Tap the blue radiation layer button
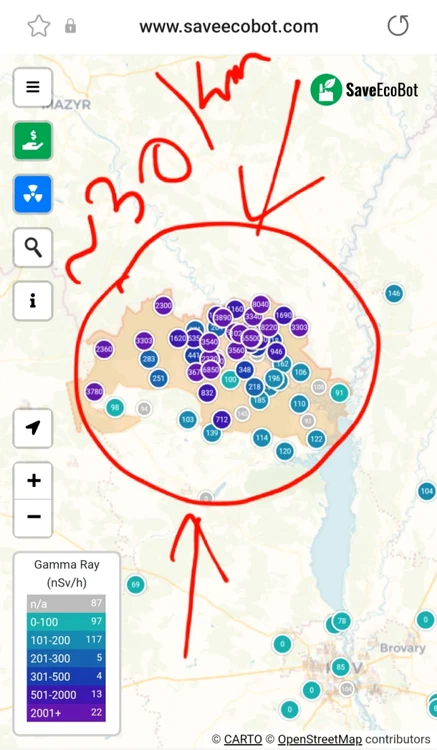This screenshot has width=437, height=750. [x=33, y=194]
